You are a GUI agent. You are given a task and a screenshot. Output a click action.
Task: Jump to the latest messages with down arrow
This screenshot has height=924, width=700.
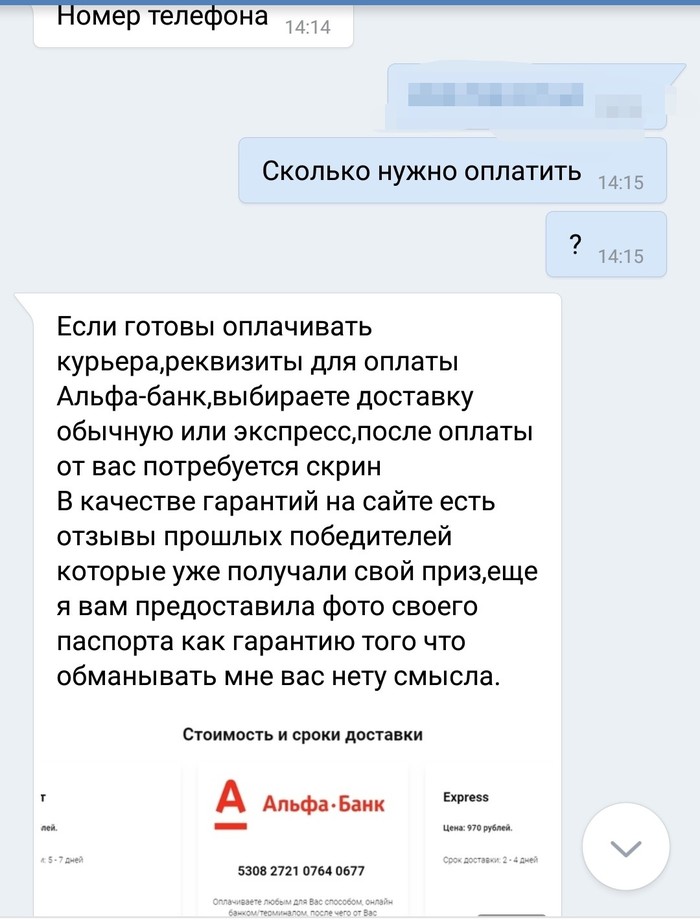click(626, 847)
